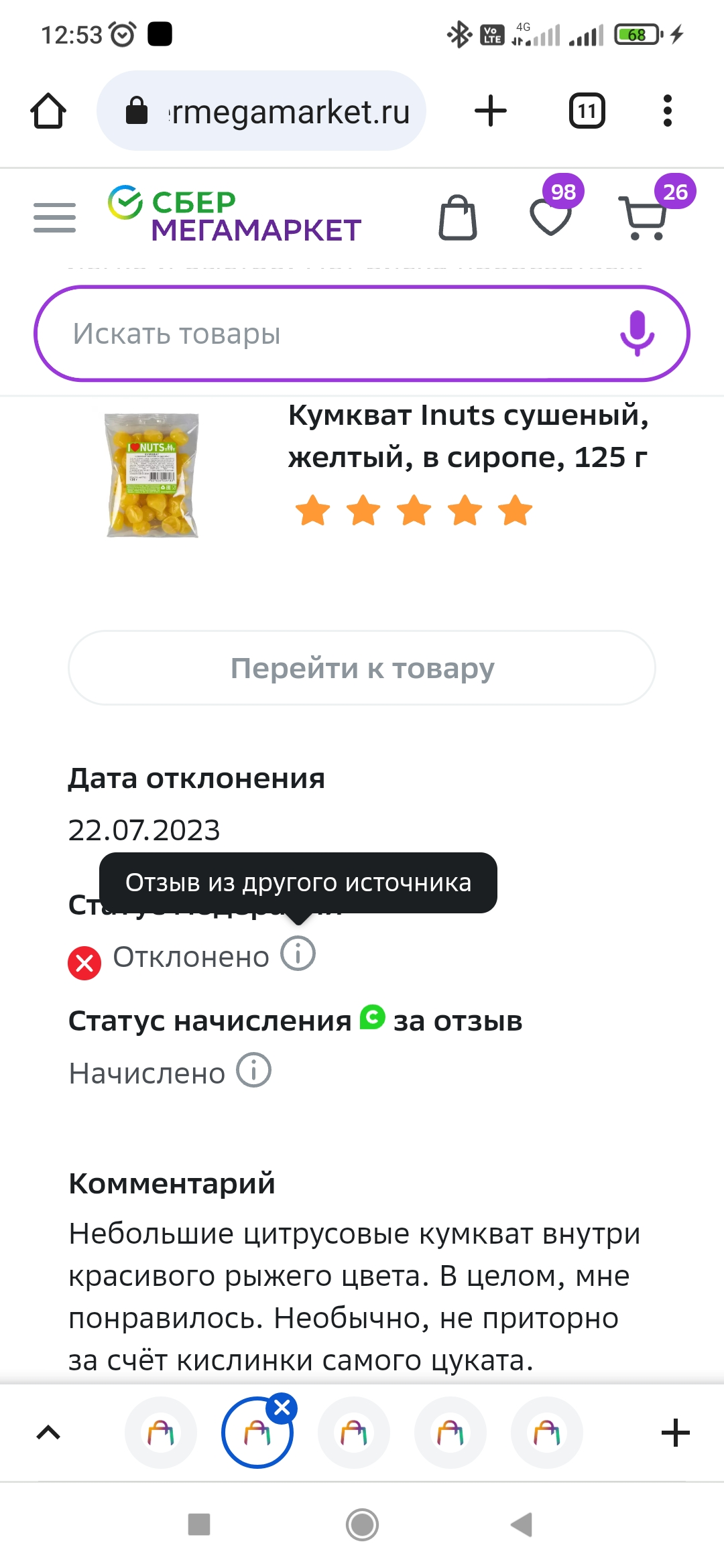
Task: Add a new tab from the bottom strip
Action: 675,1433
